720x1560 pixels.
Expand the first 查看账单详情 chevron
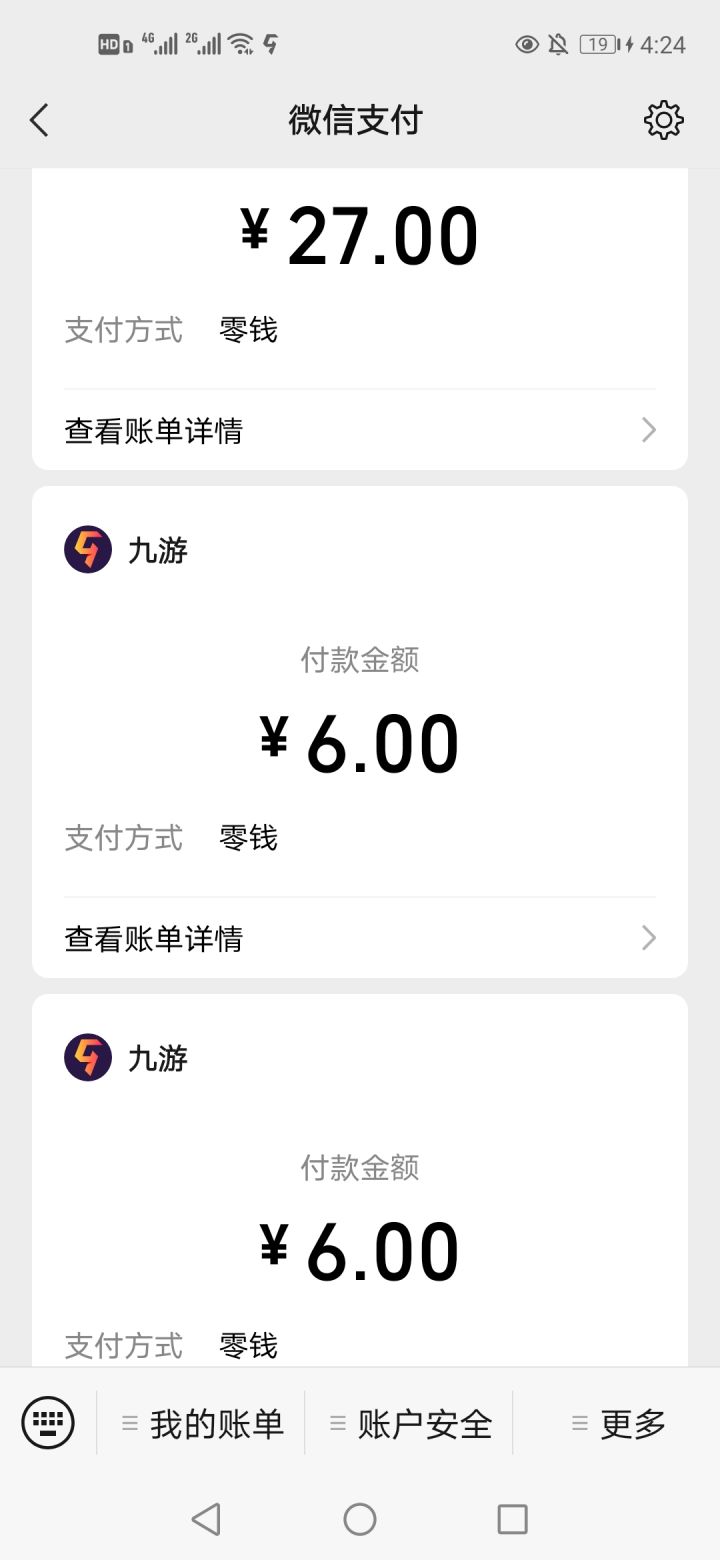(x=648, y=429)
